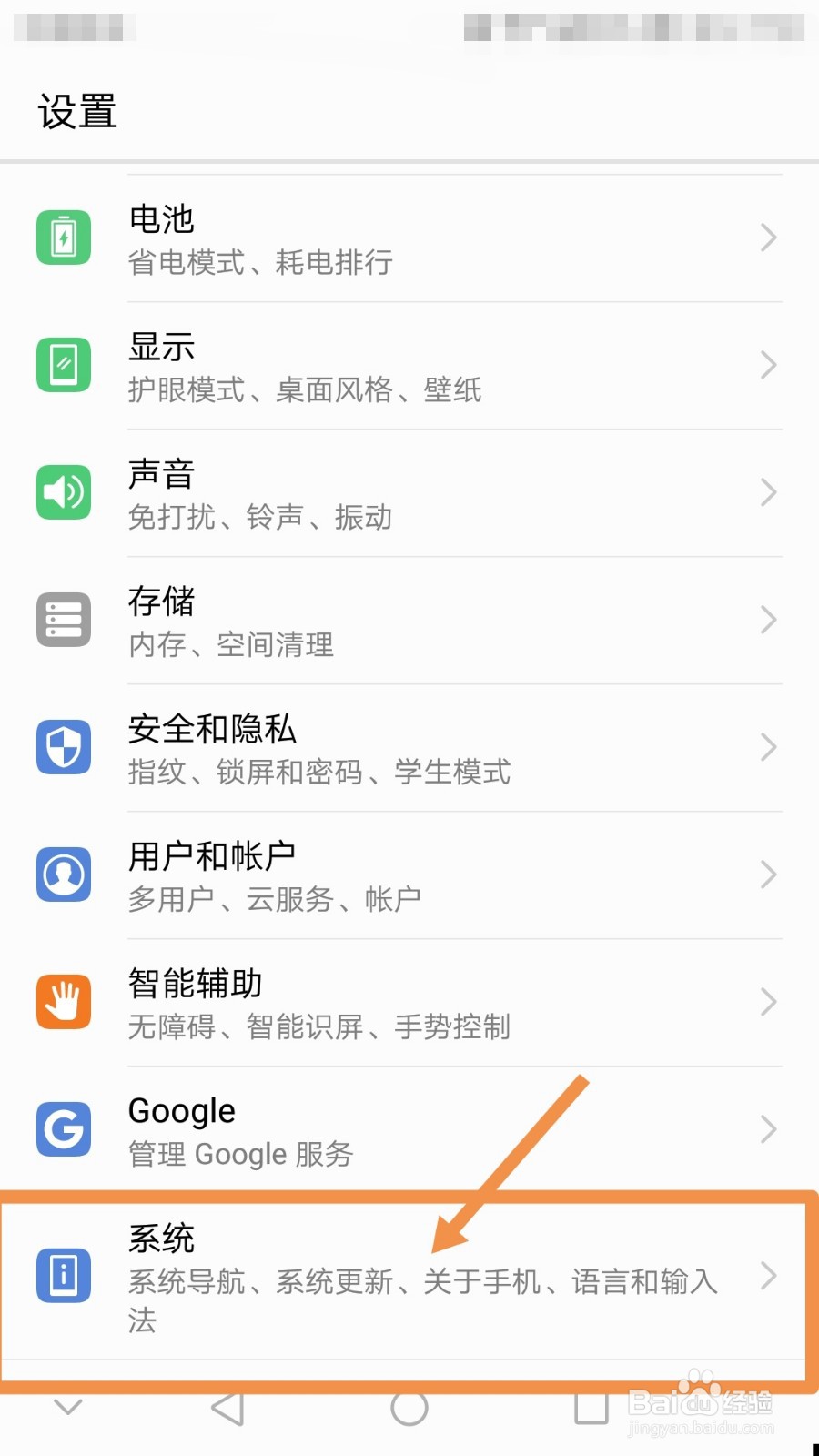Expand the 系统 row chevron arrow
Image resolution: width=819 pixels, height=1456 pixels.
coord(767,1277)
